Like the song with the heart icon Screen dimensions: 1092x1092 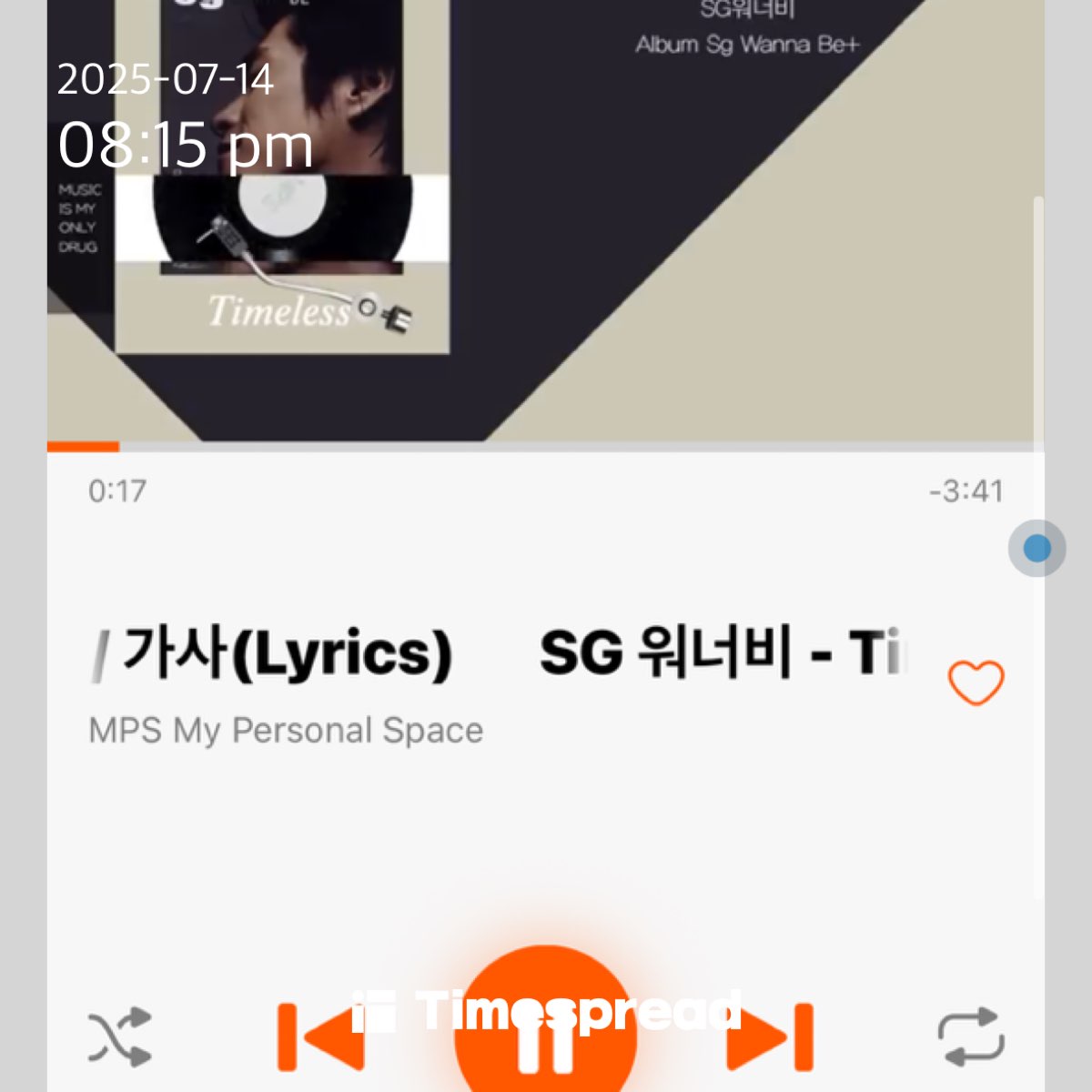(976, 682)
